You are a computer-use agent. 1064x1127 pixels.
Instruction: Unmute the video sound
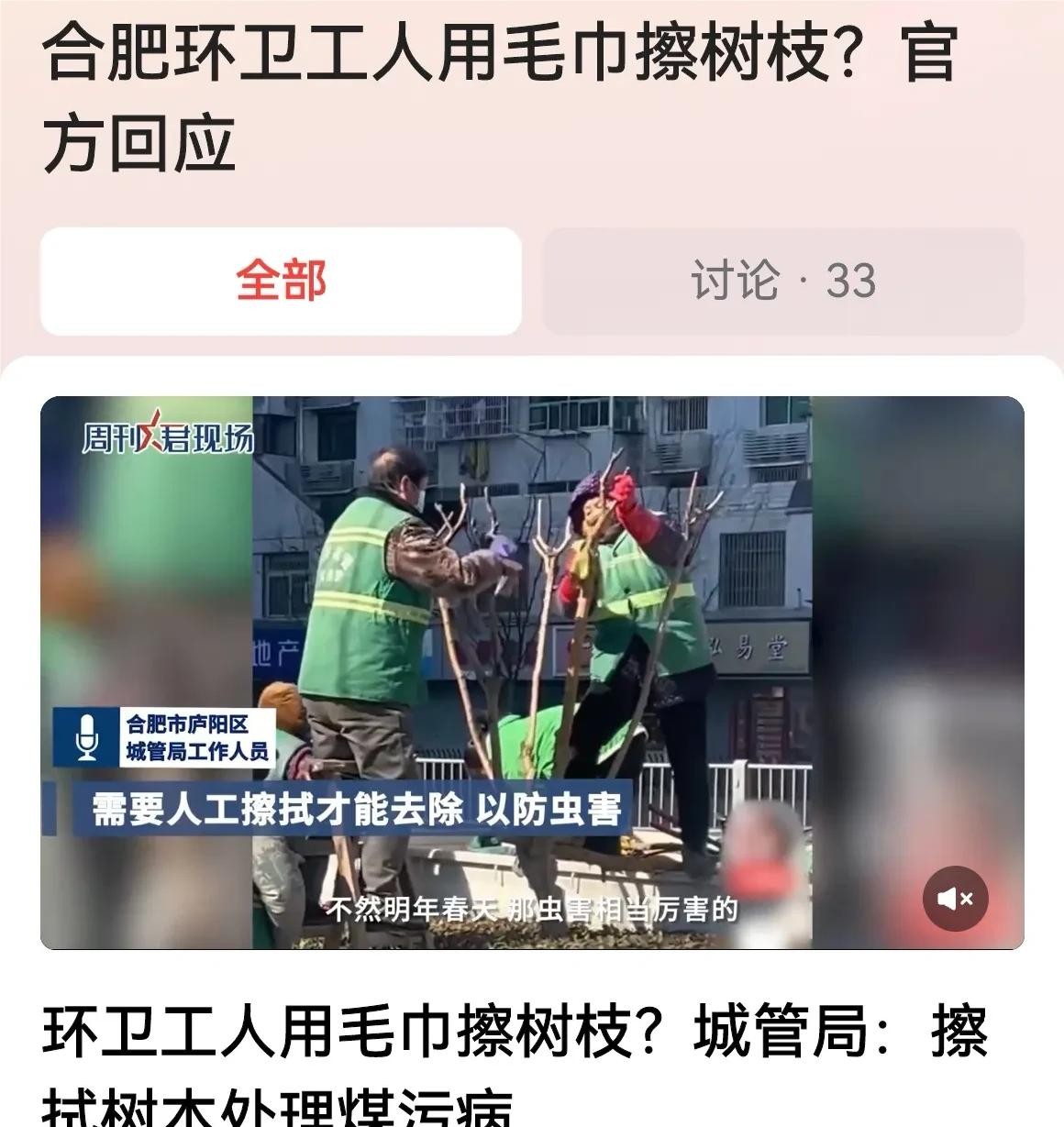pyautogui.click(x=955, y=899)
